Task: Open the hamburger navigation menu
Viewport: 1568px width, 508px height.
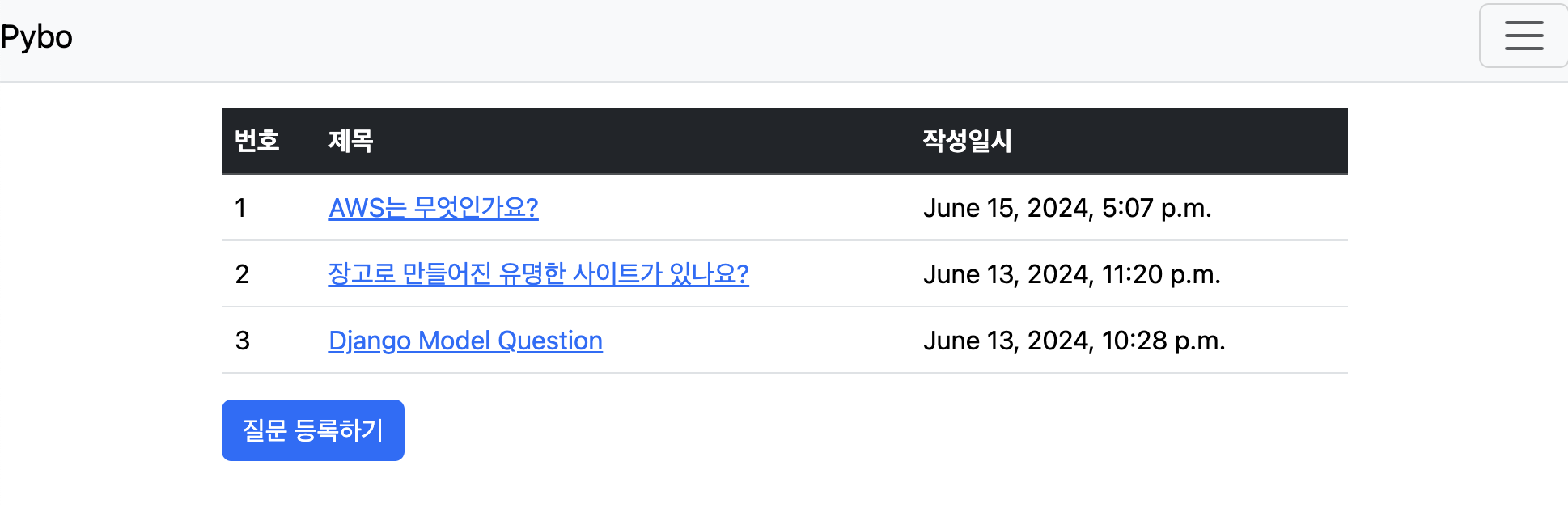Action: [x=1523, y=36]
